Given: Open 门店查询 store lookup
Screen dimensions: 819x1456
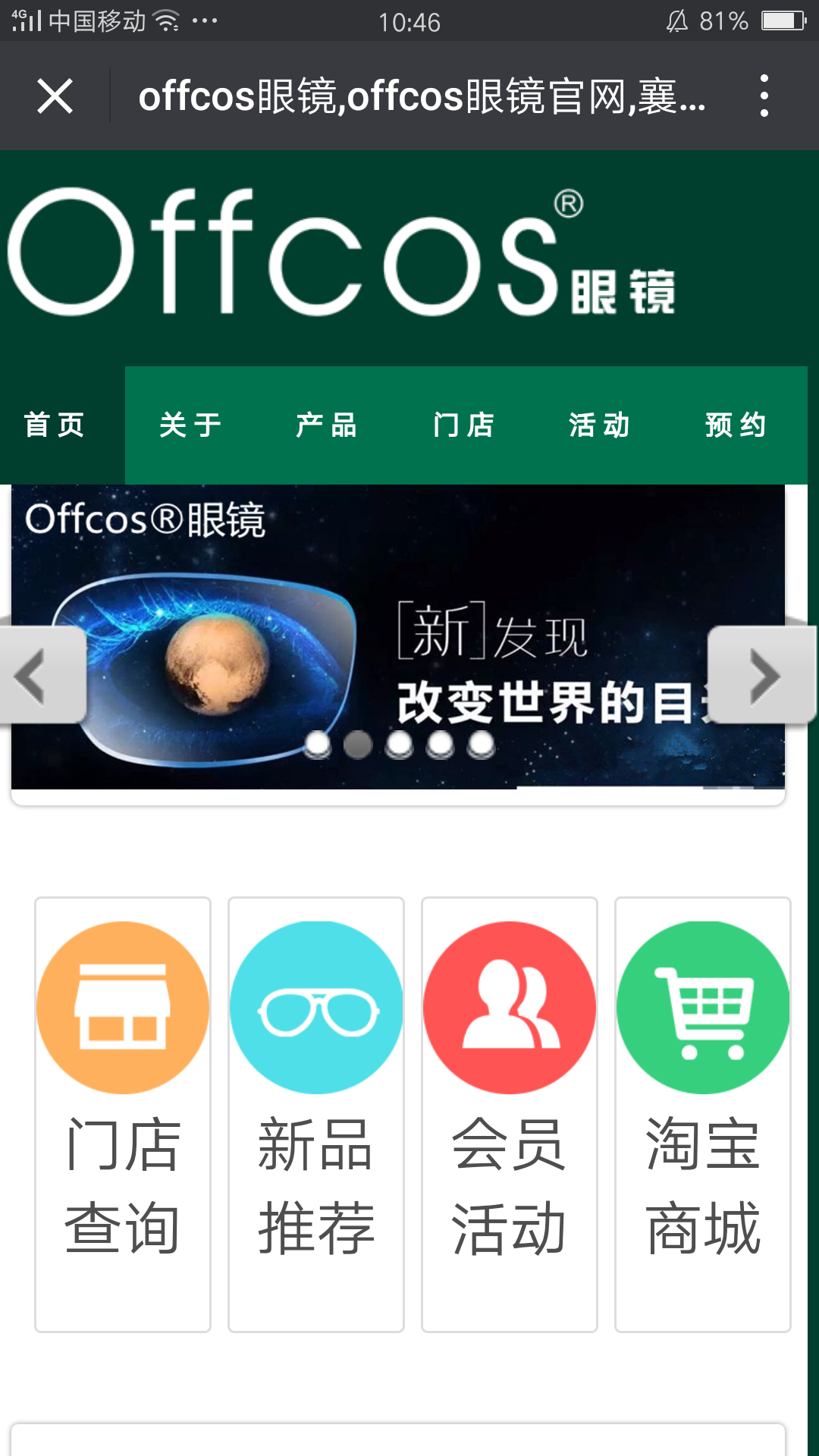Looking at the screenshot, I should pyautogui.click(x=123, y=1113).
